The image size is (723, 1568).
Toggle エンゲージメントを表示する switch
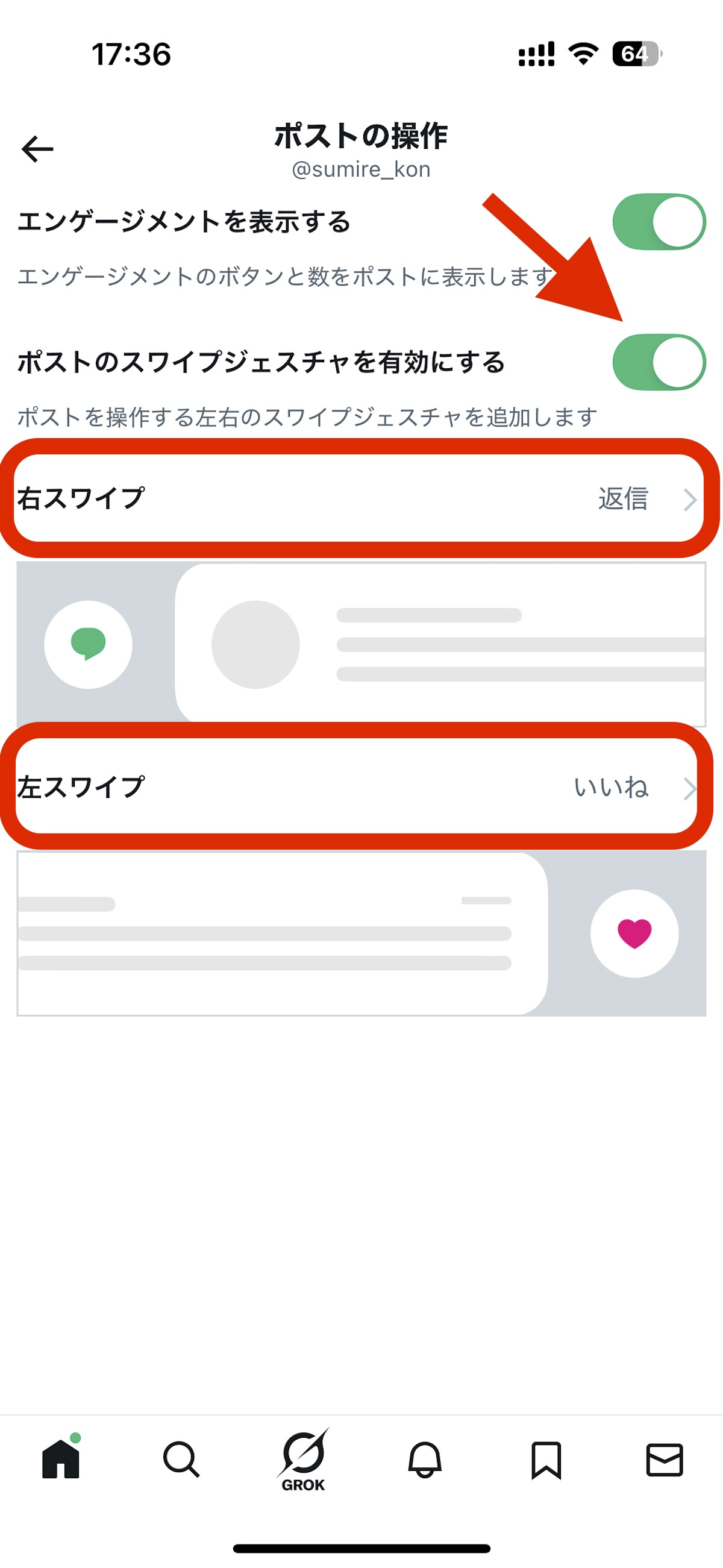click(x=659, y=222)
